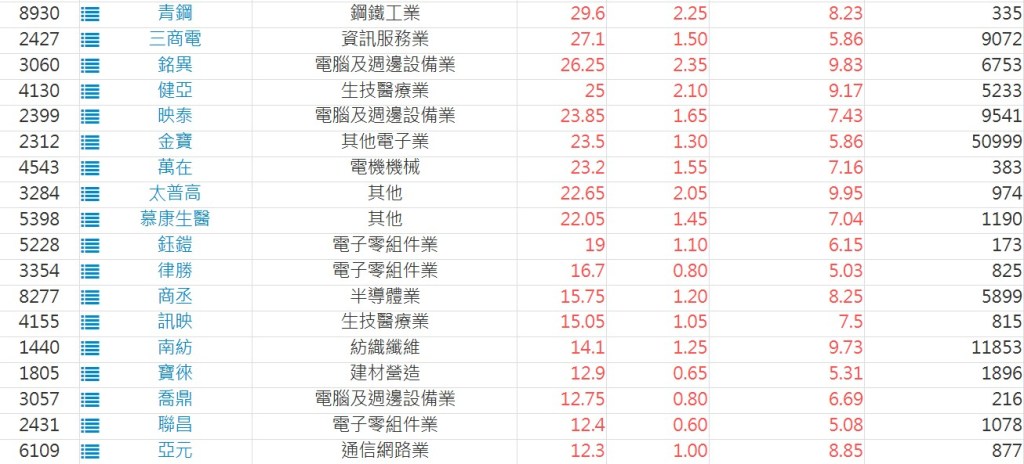The image size is (1024, 464).
Task: Select the 金寶 stock name
Action: pyautogui.click(x=175, y=141)
